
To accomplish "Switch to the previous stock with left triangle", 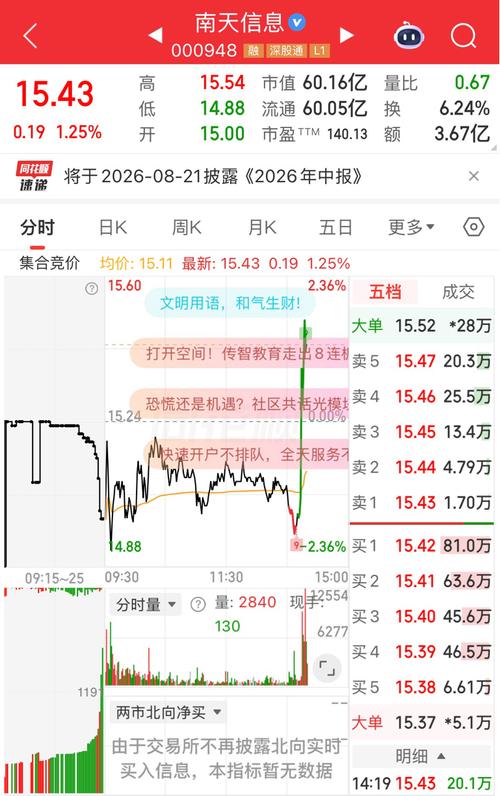I will [x=155, y=35].
